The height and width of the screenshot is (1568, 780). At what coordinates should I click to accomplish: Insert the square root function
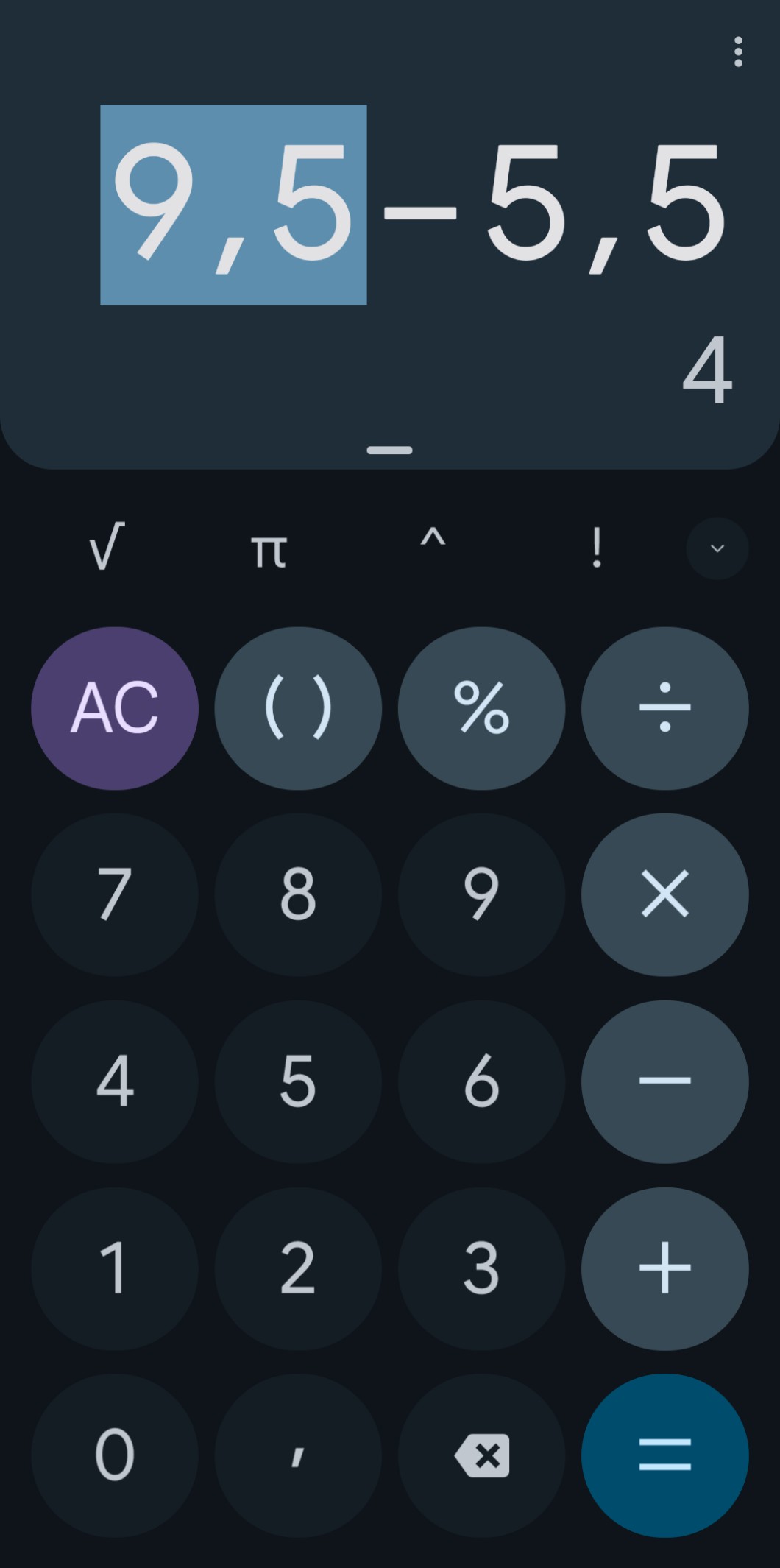(107, 548)
